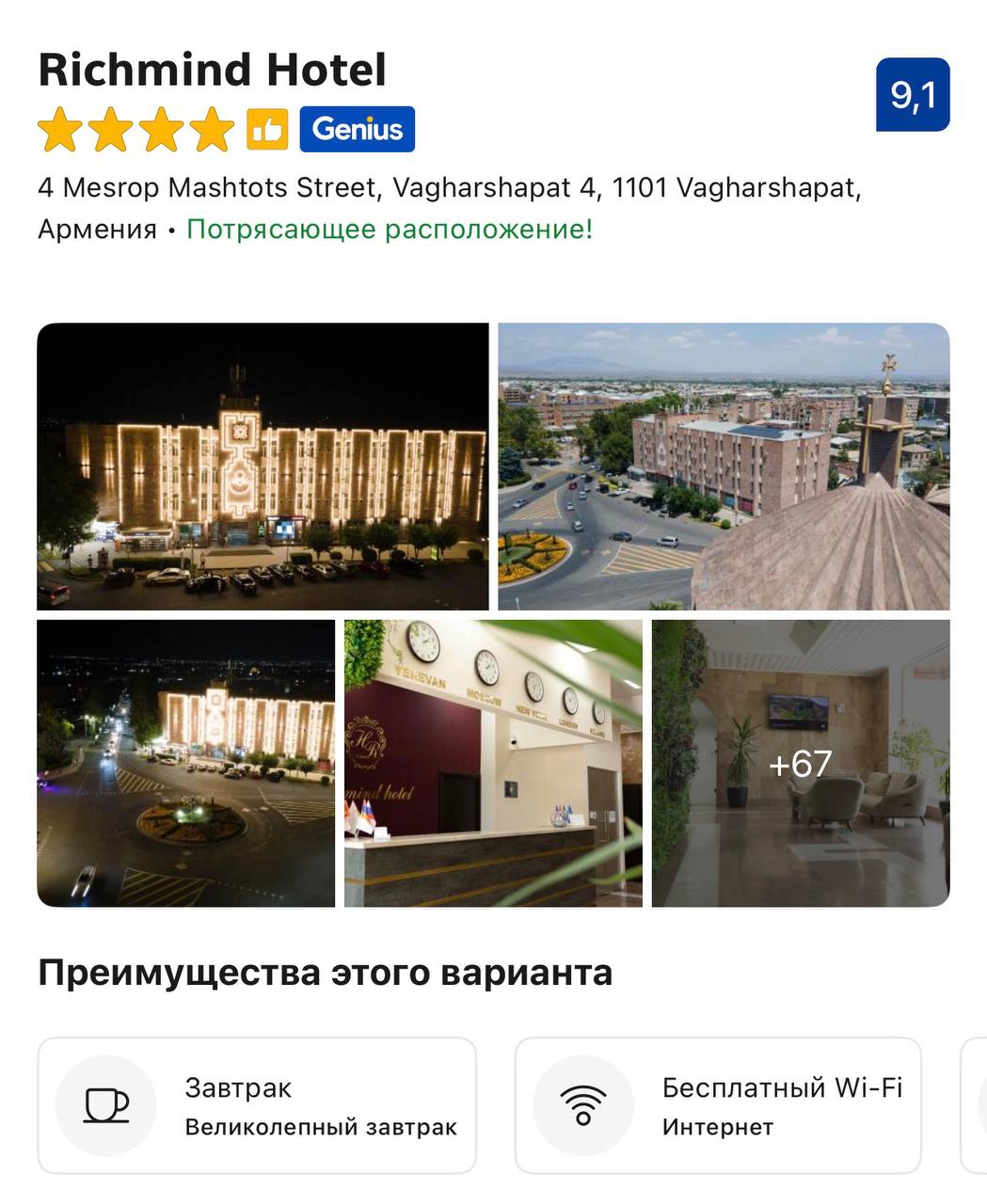
Task: Select the Бесплатный Wi-Fi advantage card
Action: tap(718, 1105)
